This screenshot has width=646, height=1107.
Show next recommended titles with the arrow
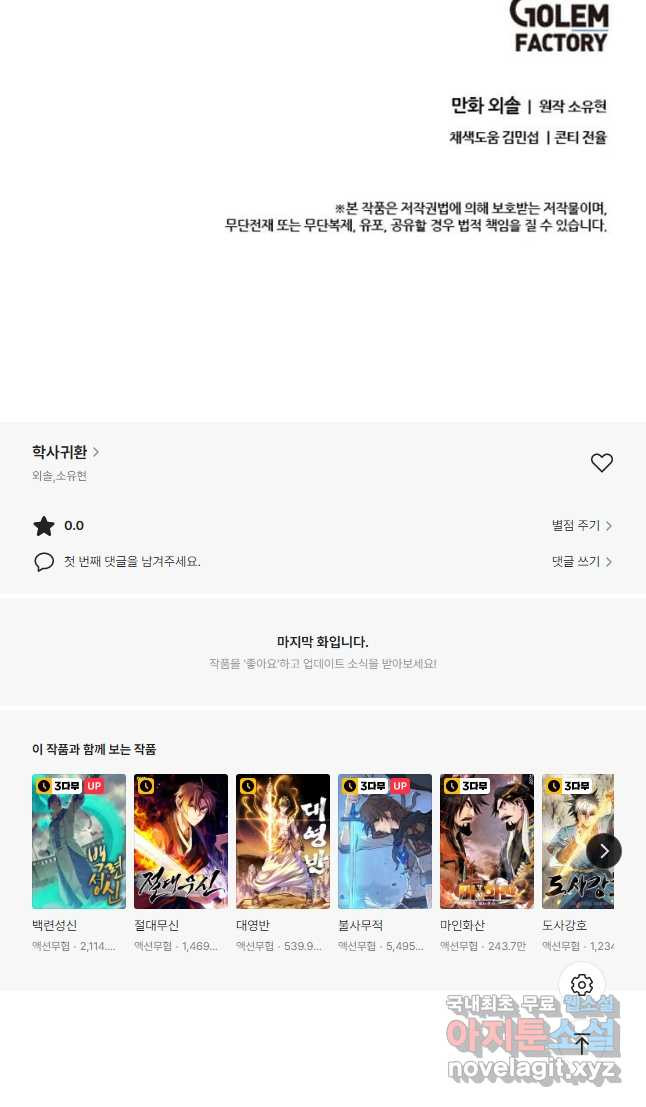coord(603,851)
